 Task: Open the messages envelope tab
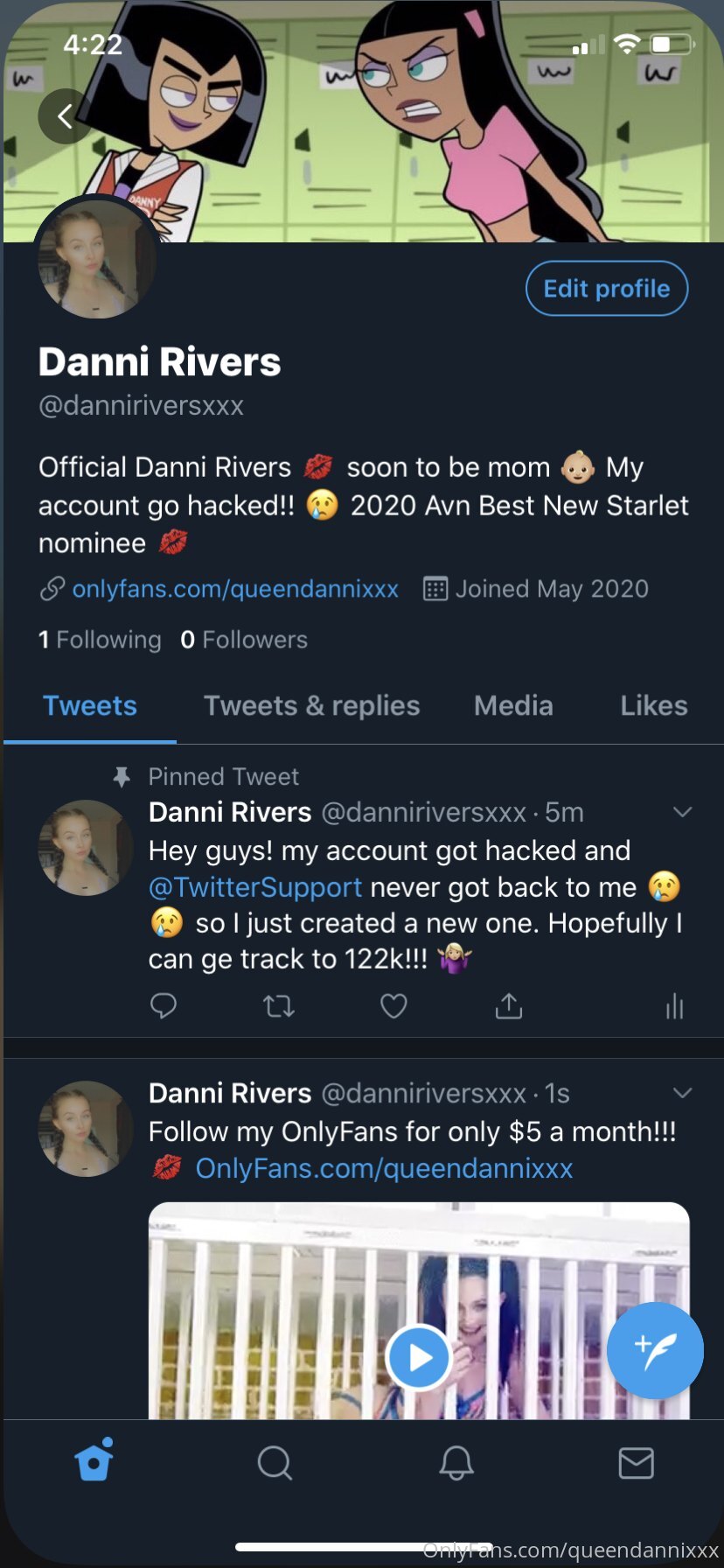pyautogui.click(x=636, y=1462)
